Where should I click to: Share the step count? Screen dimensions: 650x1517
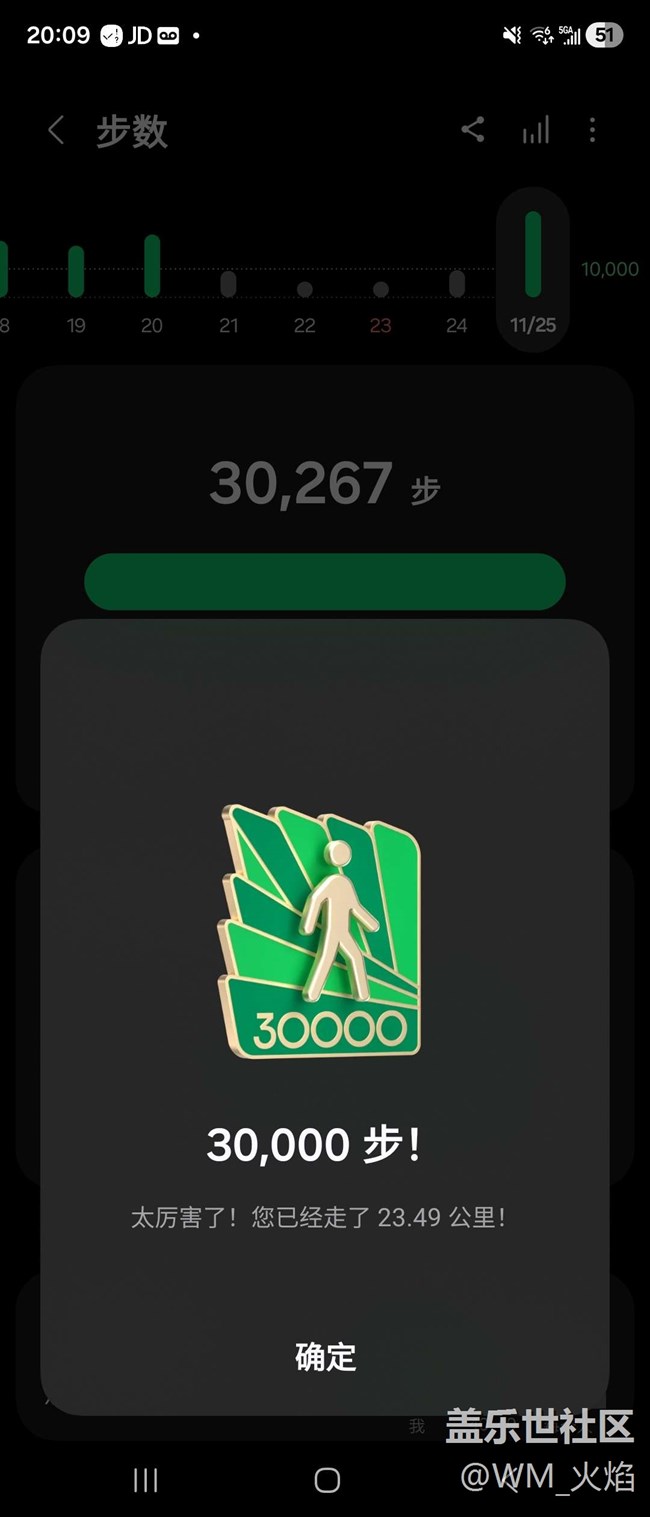point(473,130)
